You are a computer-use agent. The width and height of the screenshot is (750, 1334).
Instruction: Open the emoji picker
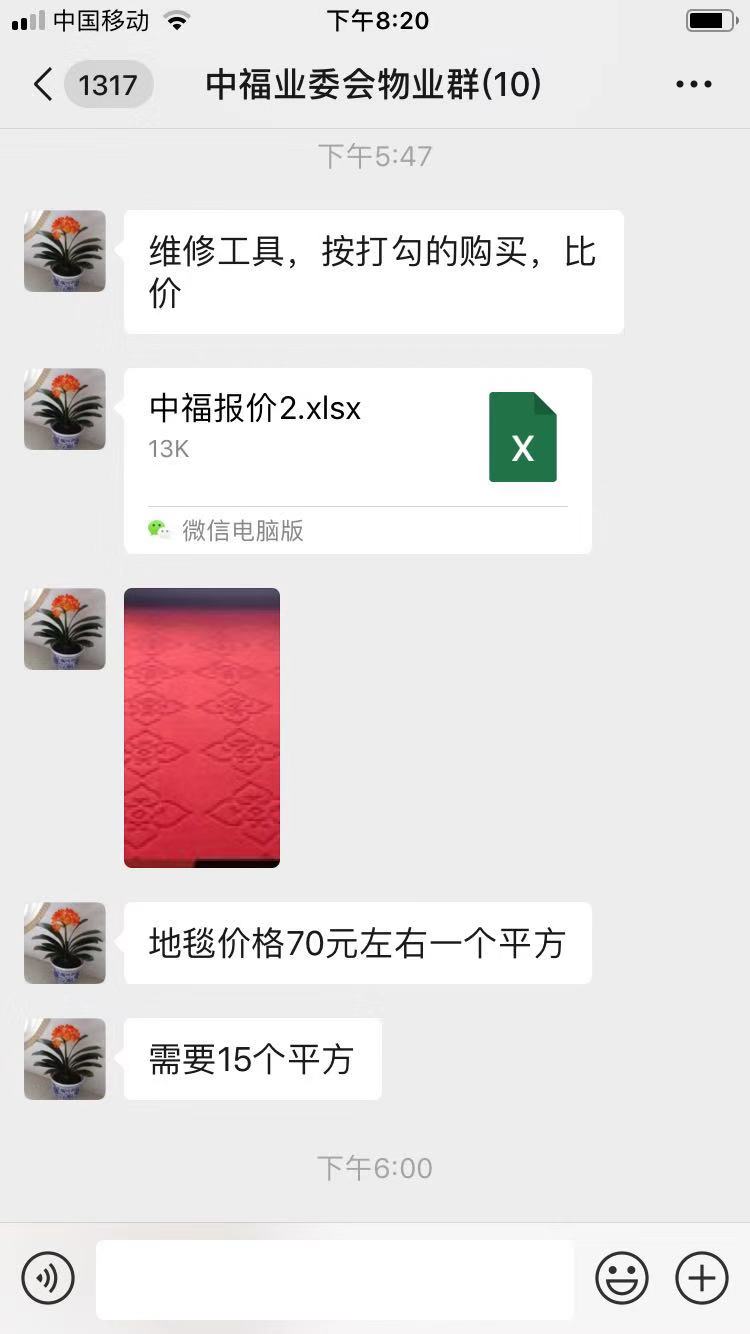tap(621, 1278)
